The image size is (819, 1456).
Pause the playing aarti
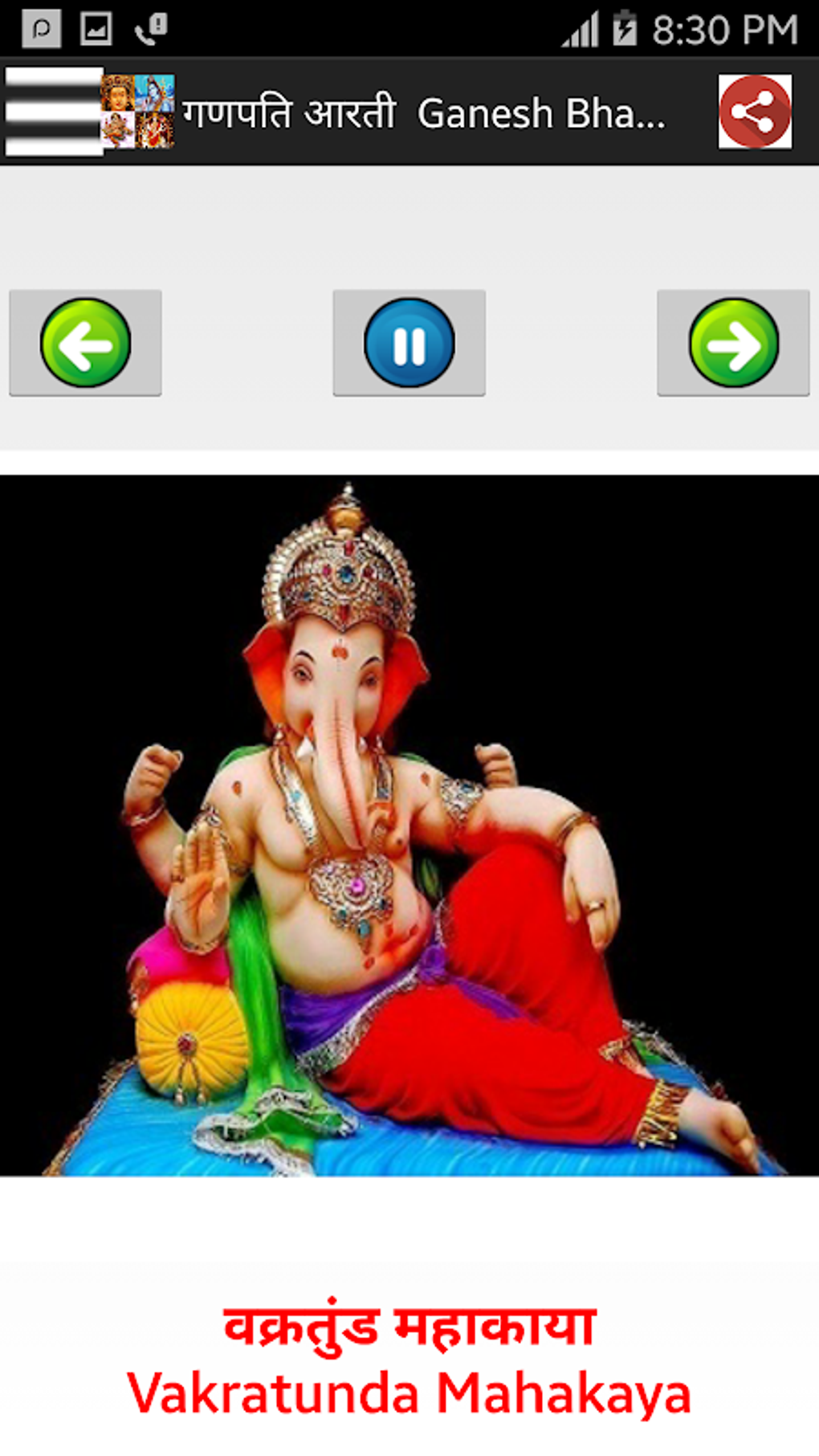tap(409, 343)
